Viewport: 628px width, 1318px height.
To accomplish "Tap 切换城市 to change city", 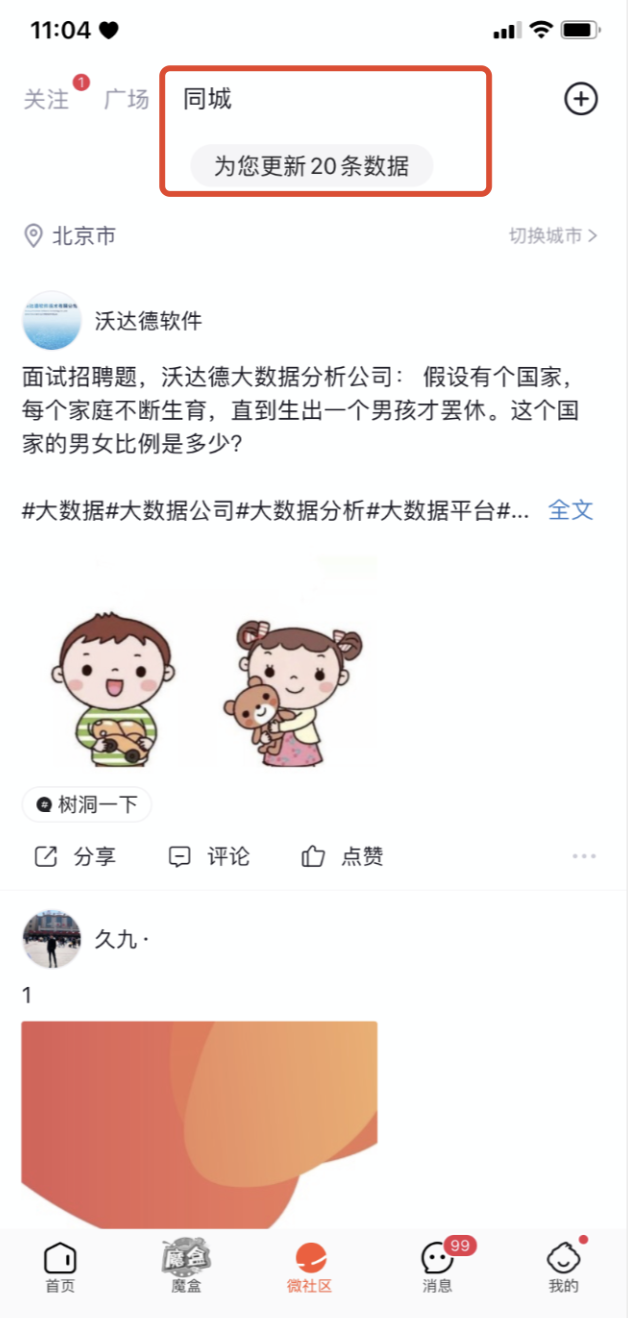I will click(x=552, y=236).
